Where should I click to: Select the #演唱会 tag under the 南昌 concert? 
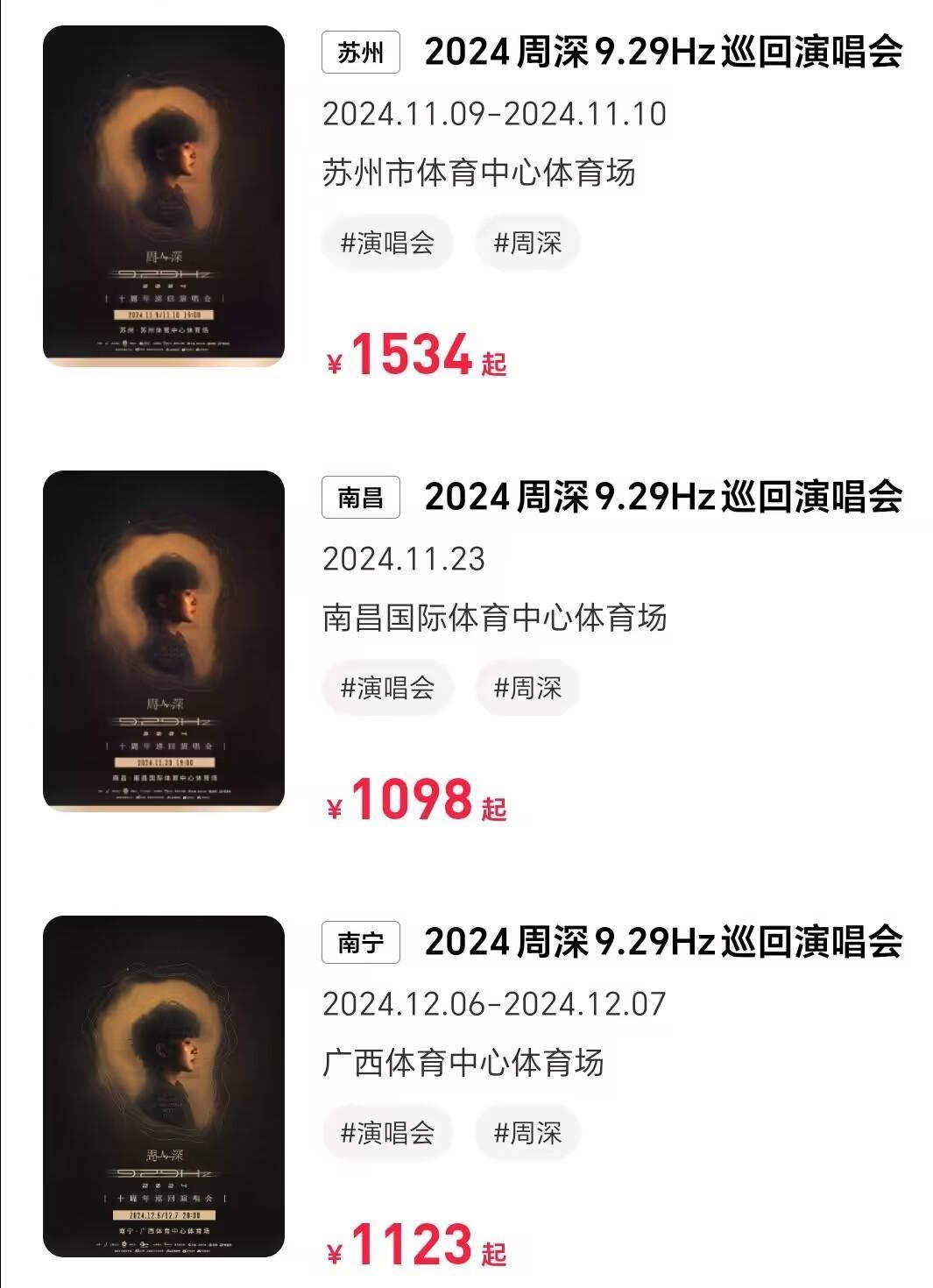[x=387, y=688]
